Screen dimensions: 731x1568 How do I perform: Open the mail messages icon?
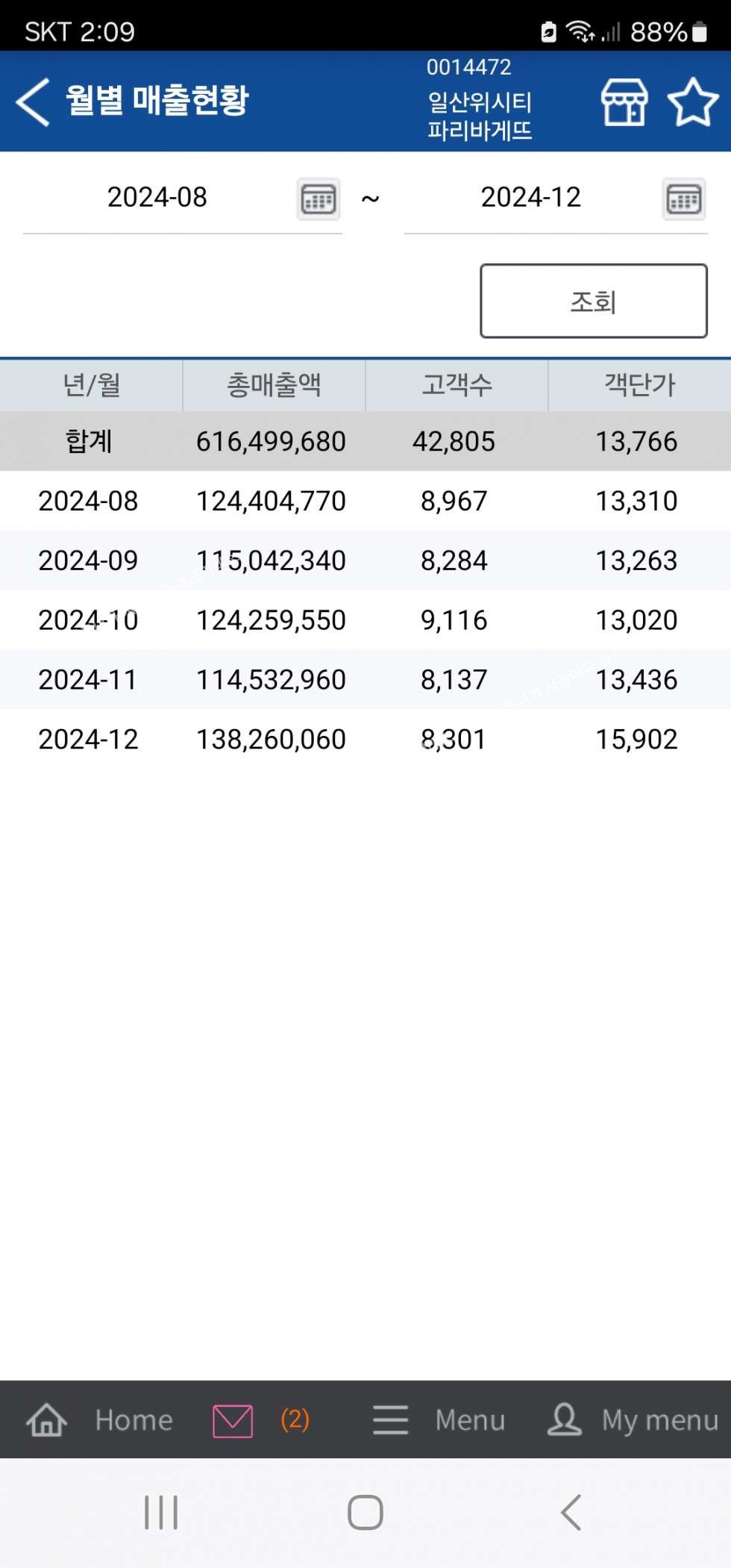point(233,1420)
